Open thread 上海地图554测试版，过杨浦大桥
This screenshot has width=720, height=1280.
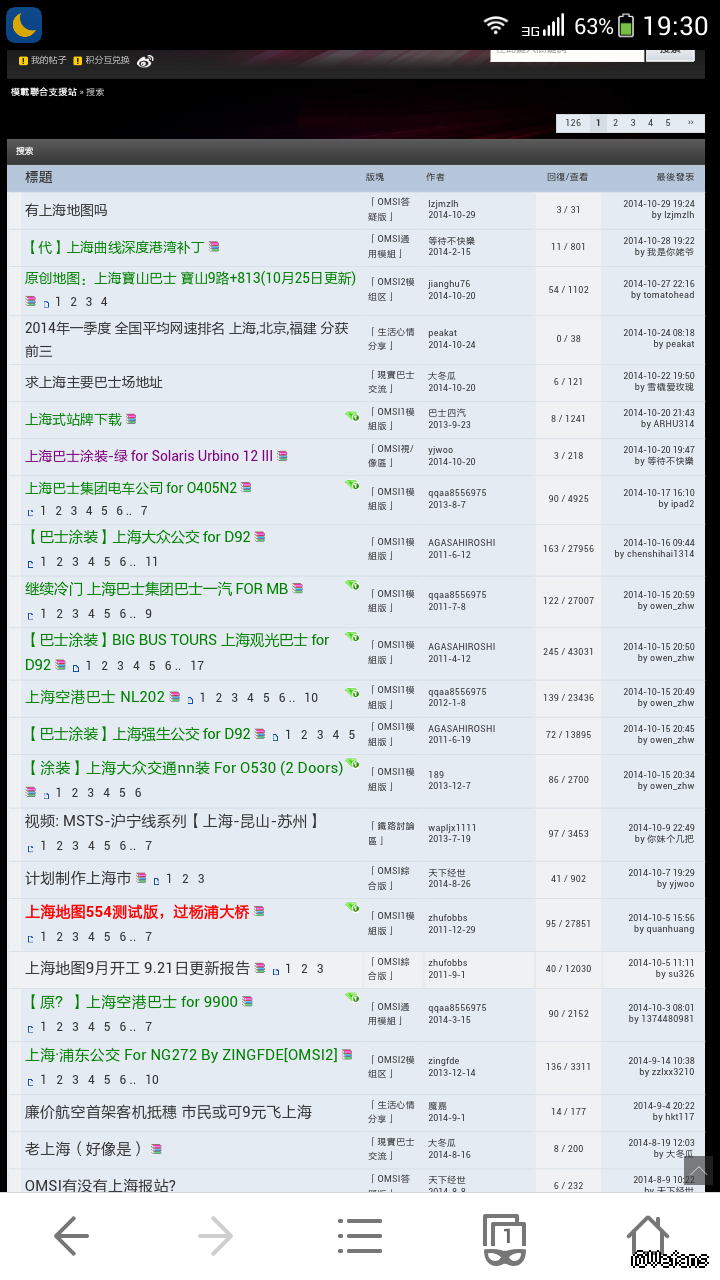point(137,911)
